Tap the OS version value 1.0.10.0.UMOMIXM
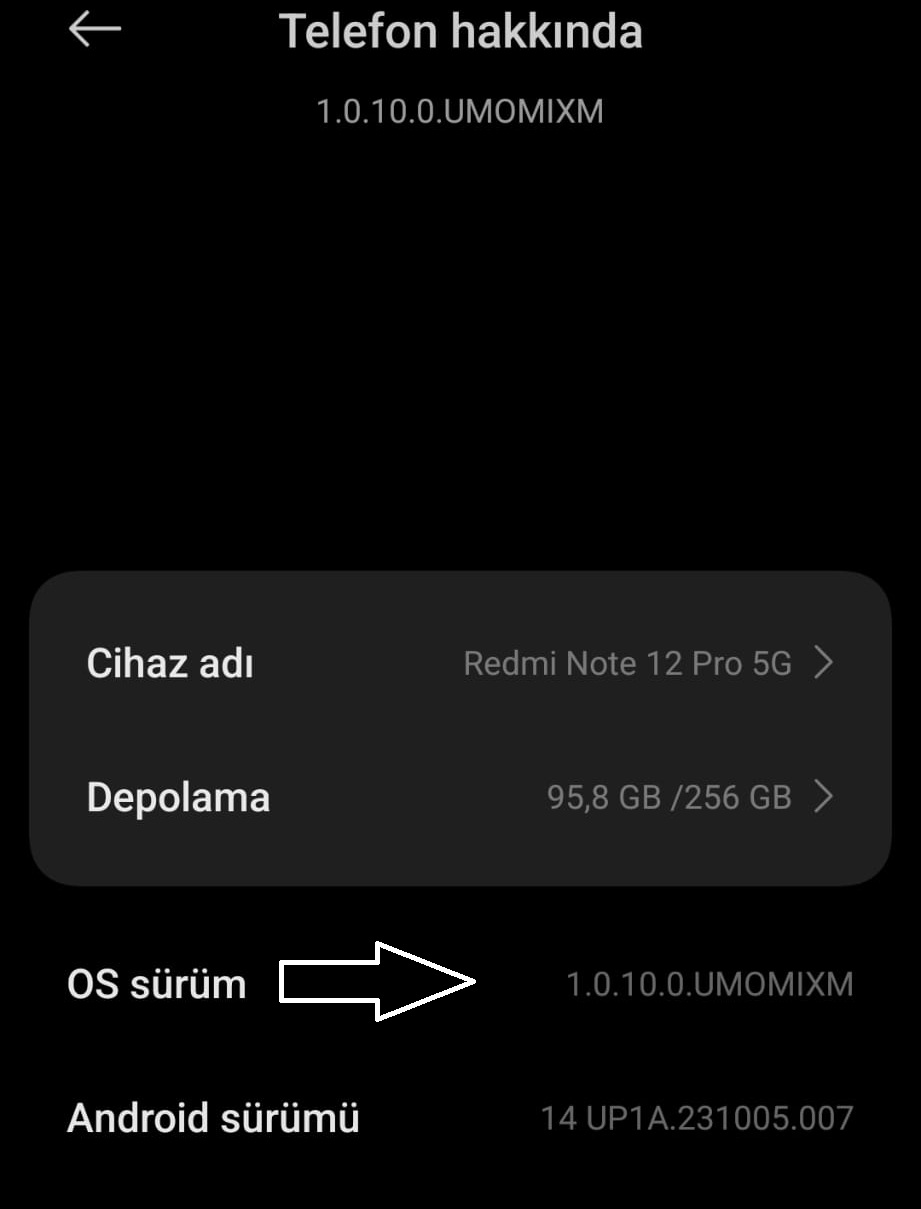Screen dimensions: 921x1209 711,984
